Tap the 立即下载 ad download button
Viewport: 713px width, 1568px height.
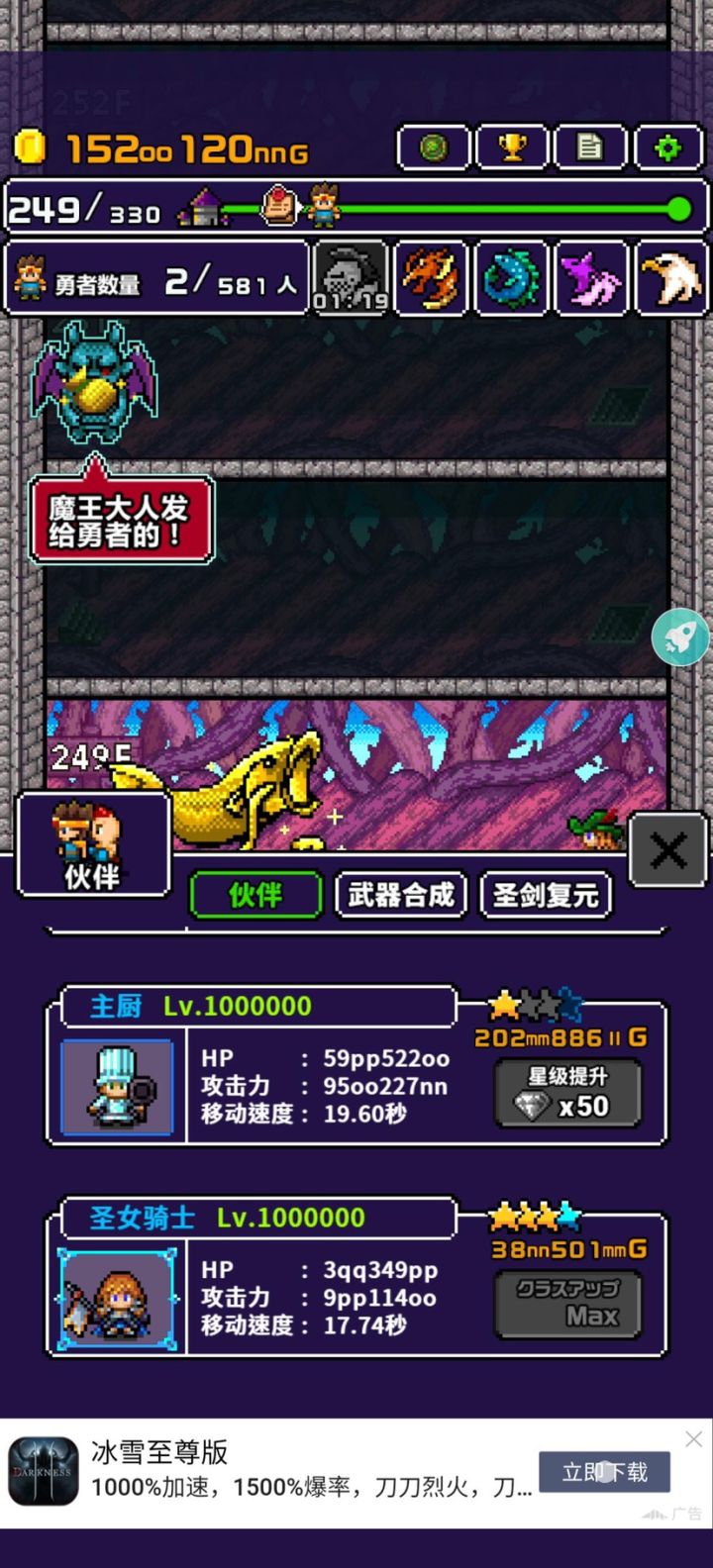coord(606,1472)
